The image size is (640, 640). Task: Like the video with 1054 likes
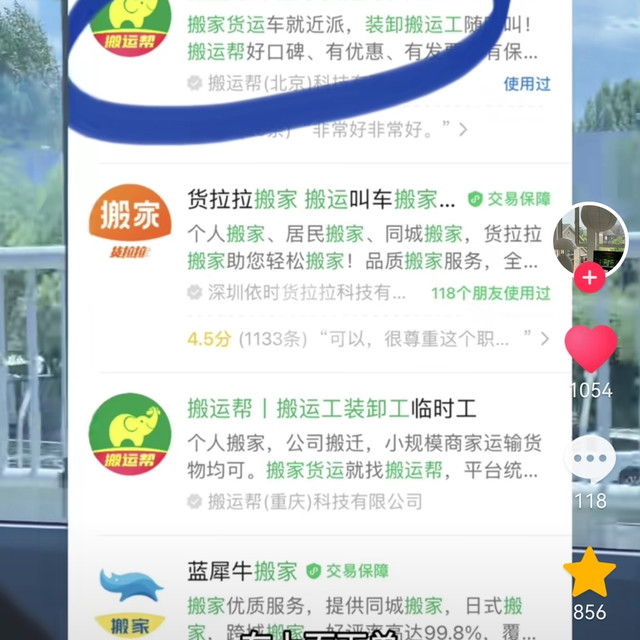(590, 349)
